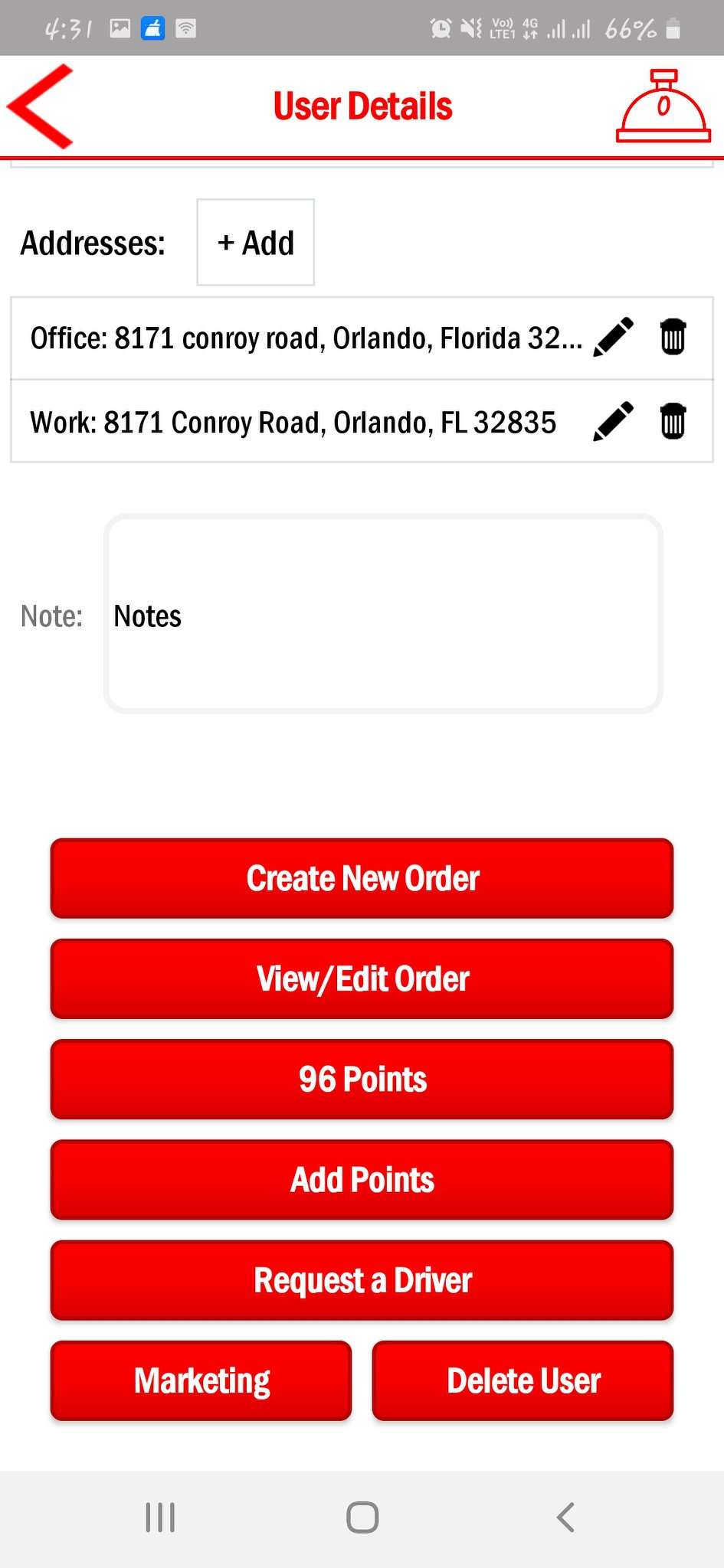Open system recent apps
This screenshot has width=724, height=1568.
click(160, 1517)
